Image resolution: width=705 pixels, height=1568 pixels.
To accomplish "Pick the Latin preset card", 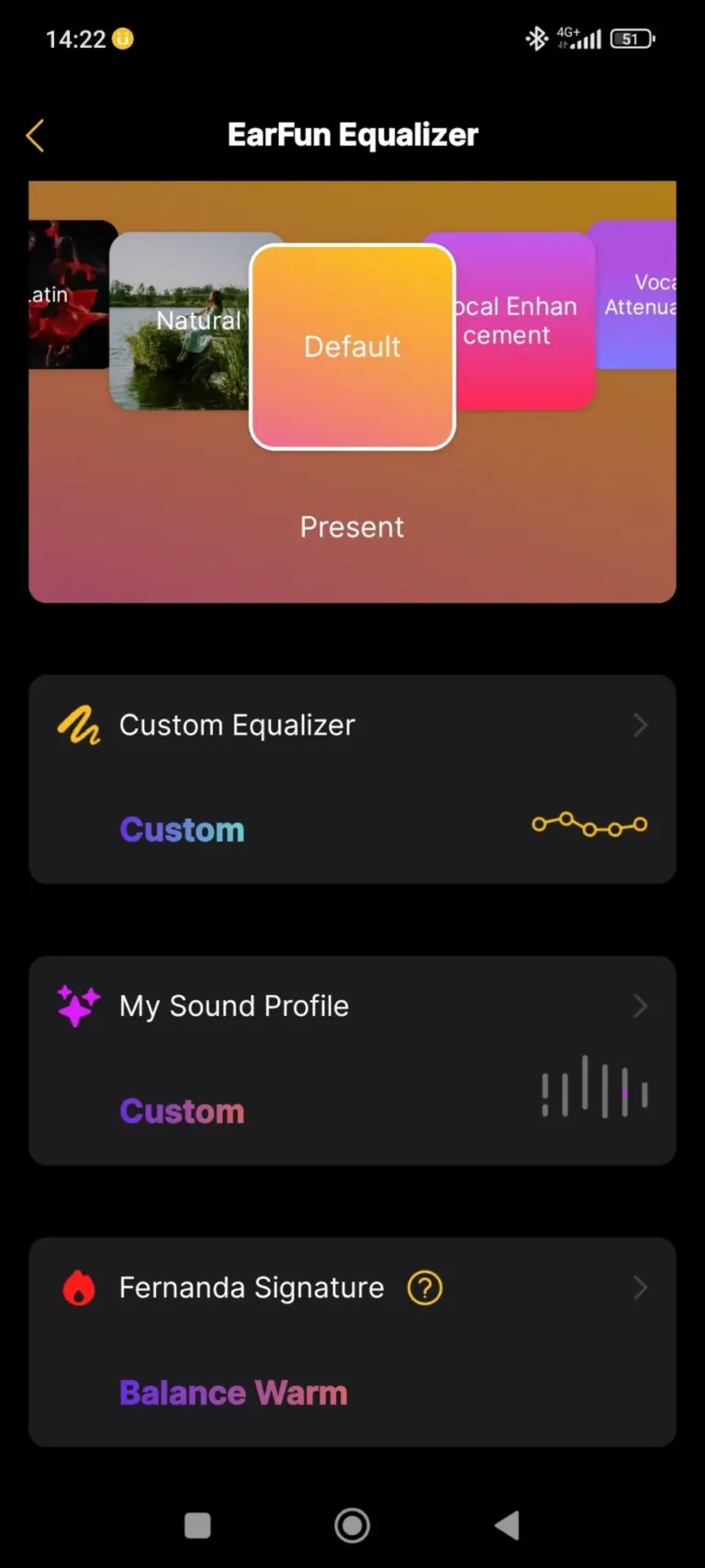I will pyautogui.click(x=69, y=295).
